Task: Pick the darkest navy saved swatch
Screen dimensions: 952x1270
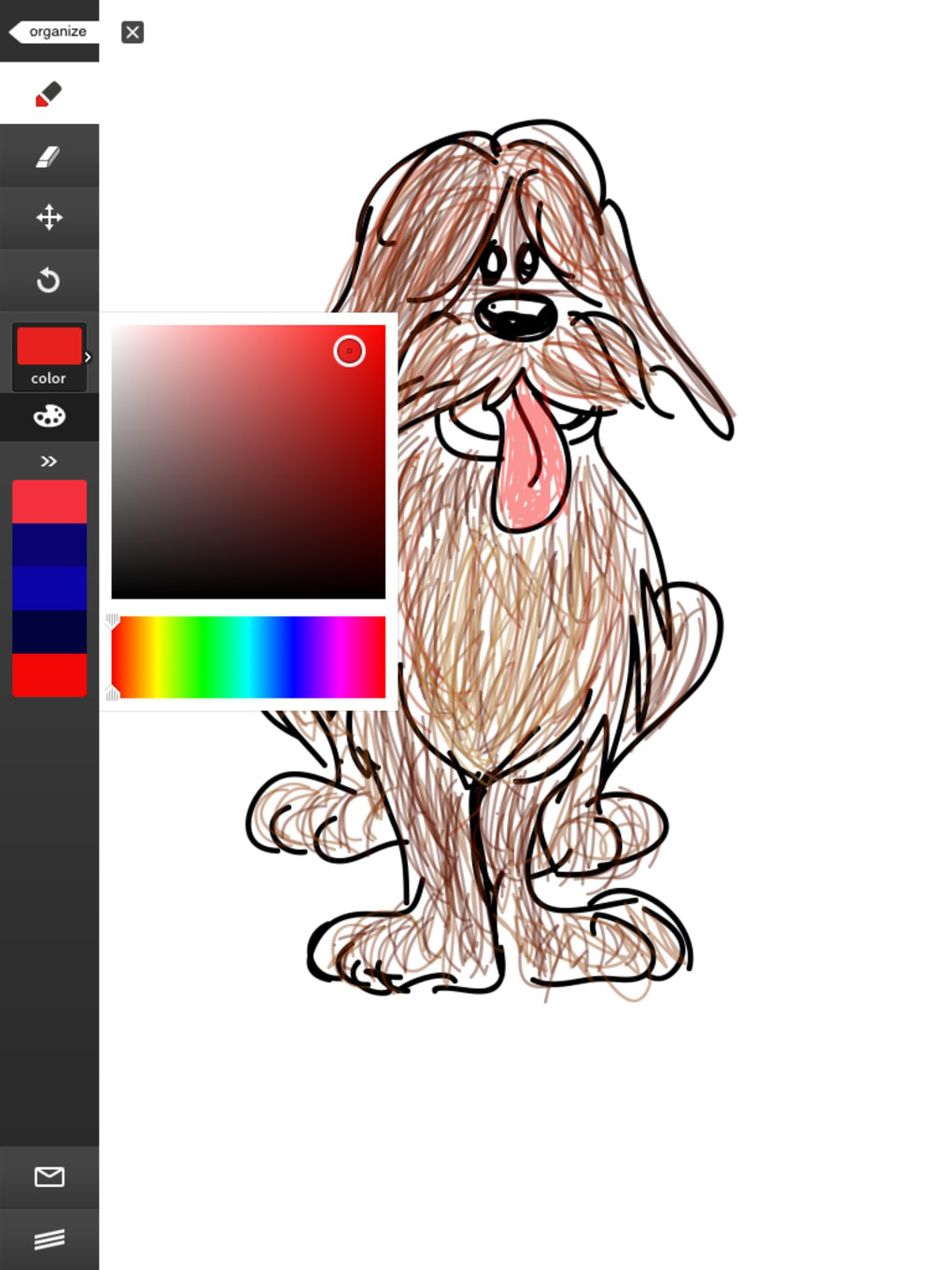Action: tap(49, 631)
